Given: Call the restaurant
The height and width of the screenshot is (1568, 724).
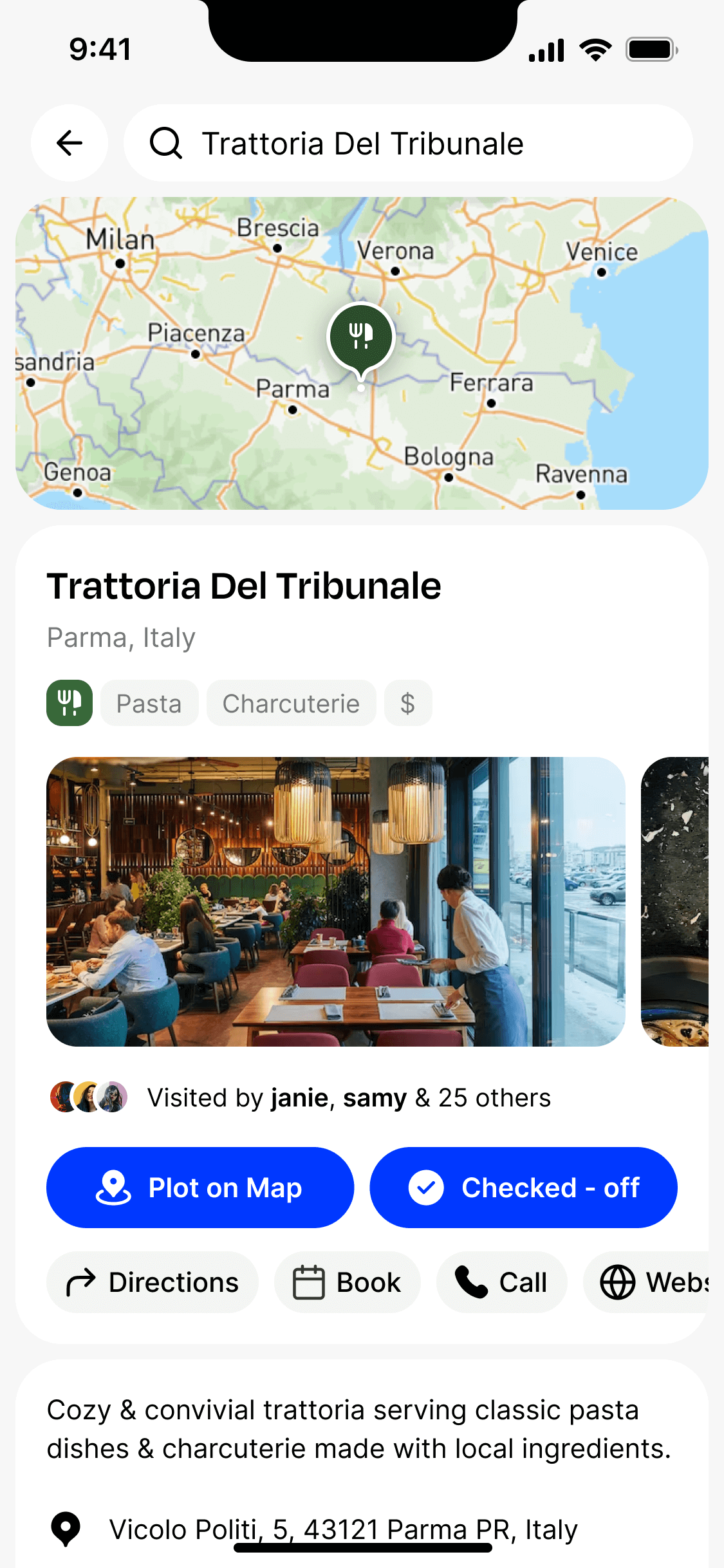Looking at the screenshot, I should [x=501, y=1282].
